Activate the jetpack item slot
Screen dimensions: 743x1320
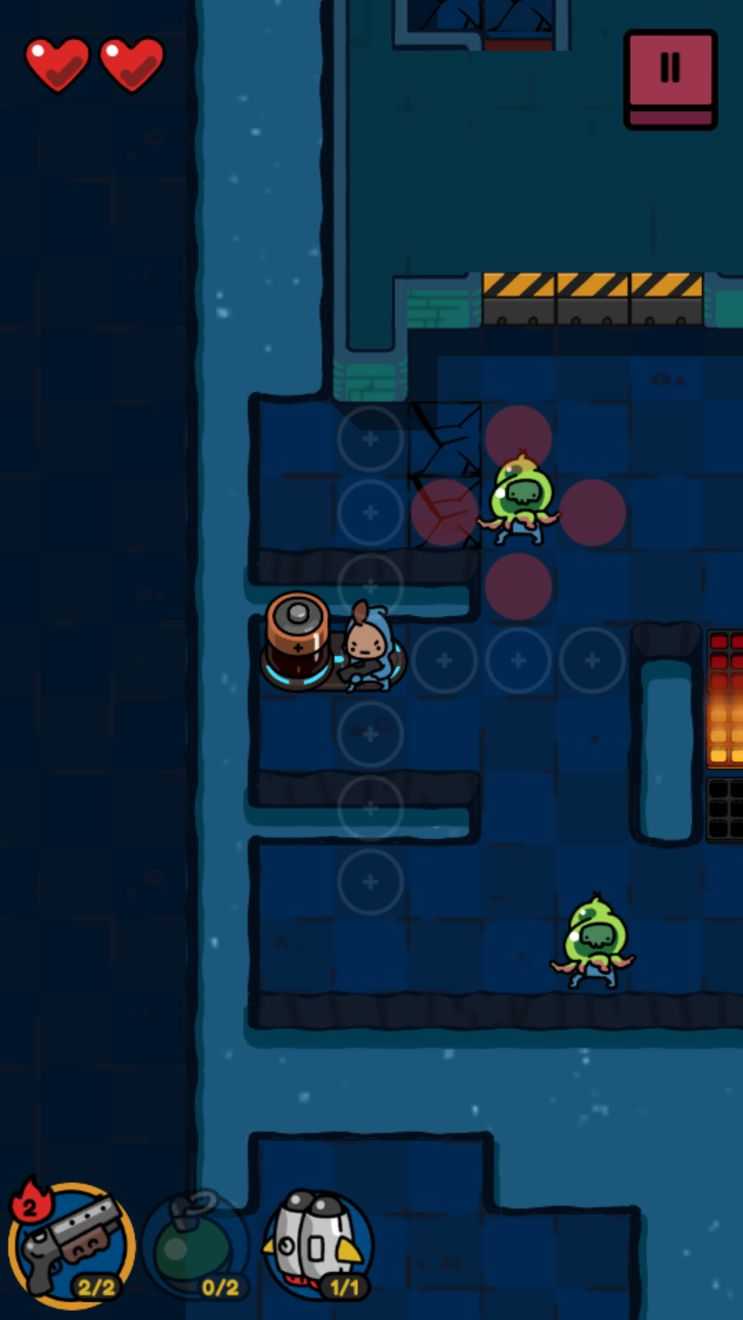(x=317, y=1245)
